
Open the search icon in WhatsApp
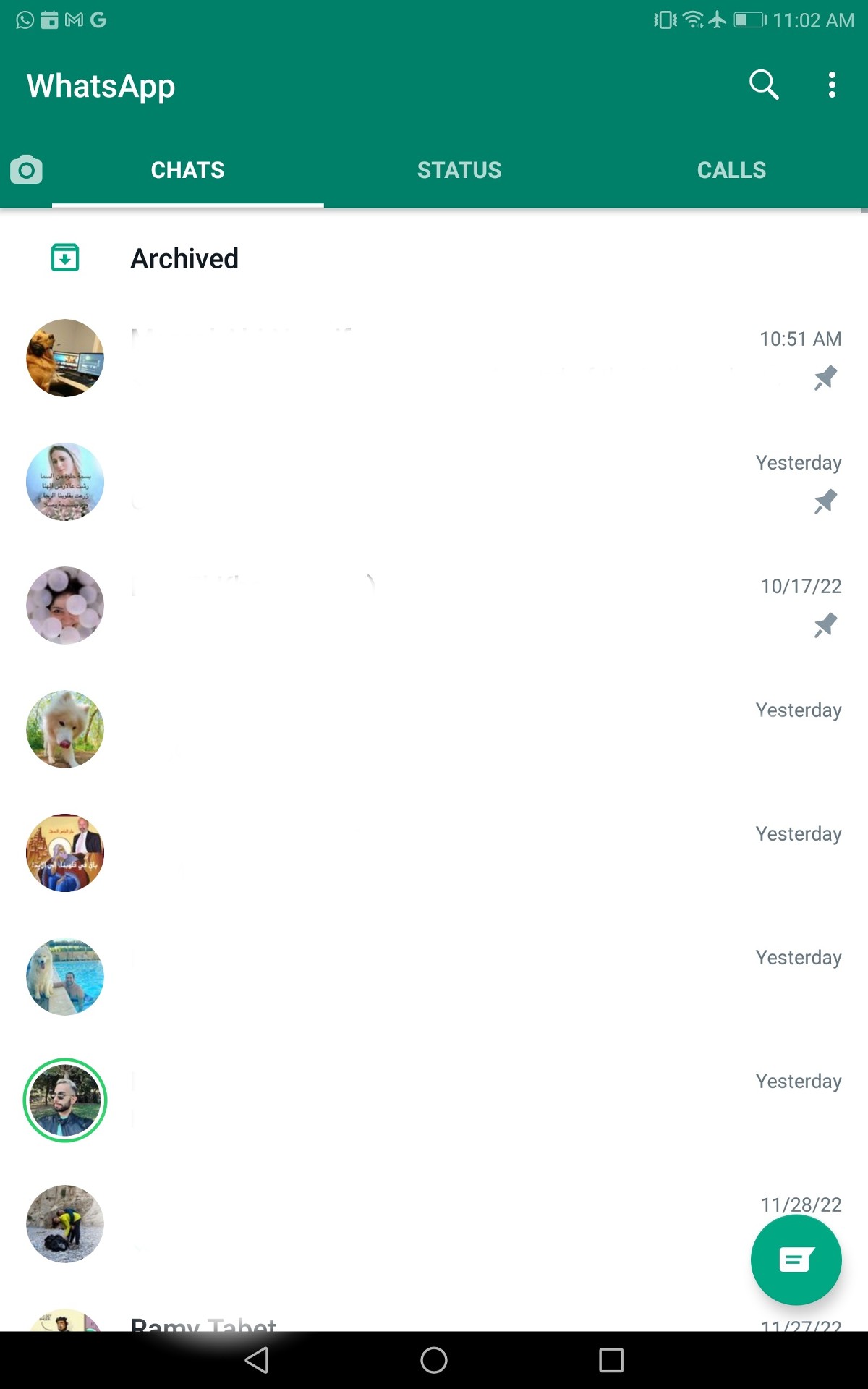[763, 85]
